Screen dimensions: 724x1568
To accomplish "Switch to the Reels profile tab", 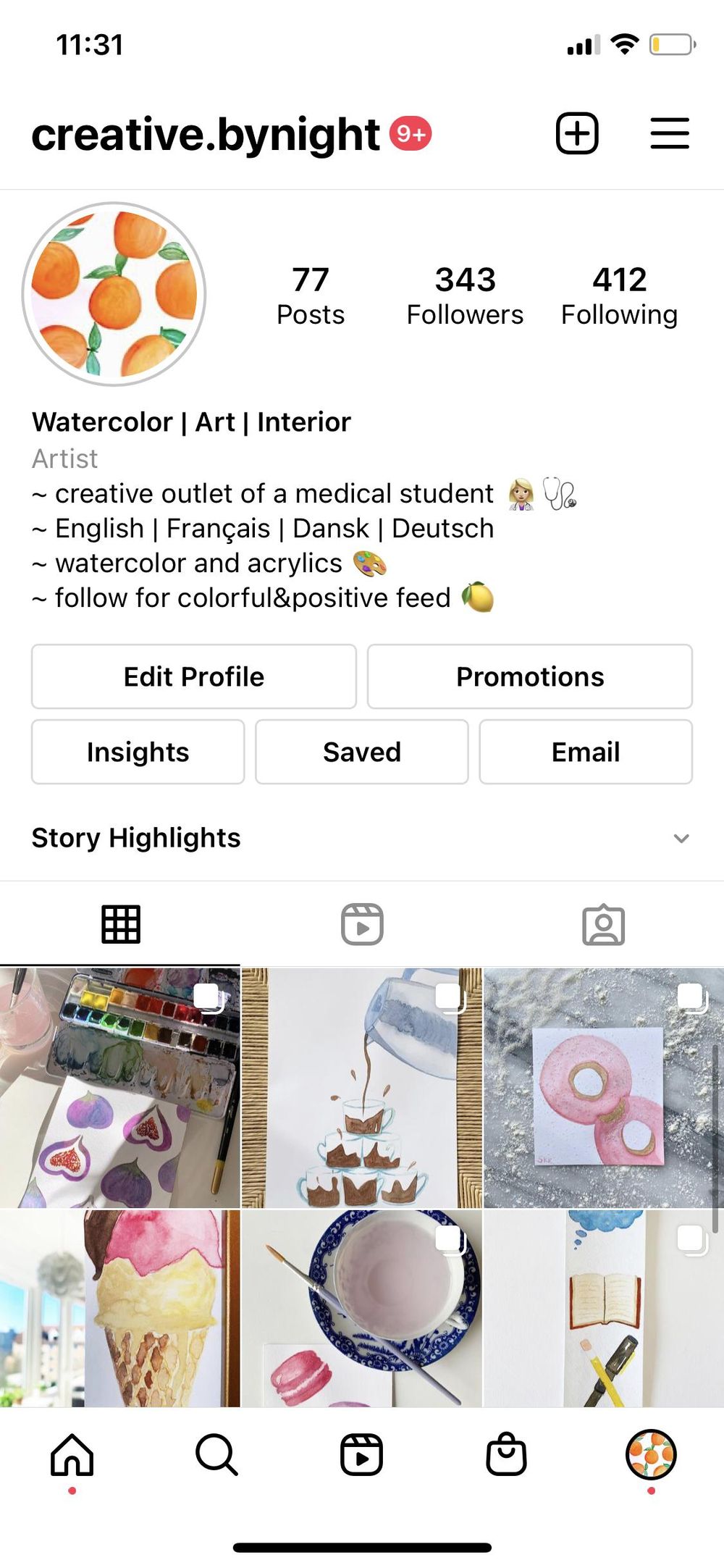I will click(362, 924).
